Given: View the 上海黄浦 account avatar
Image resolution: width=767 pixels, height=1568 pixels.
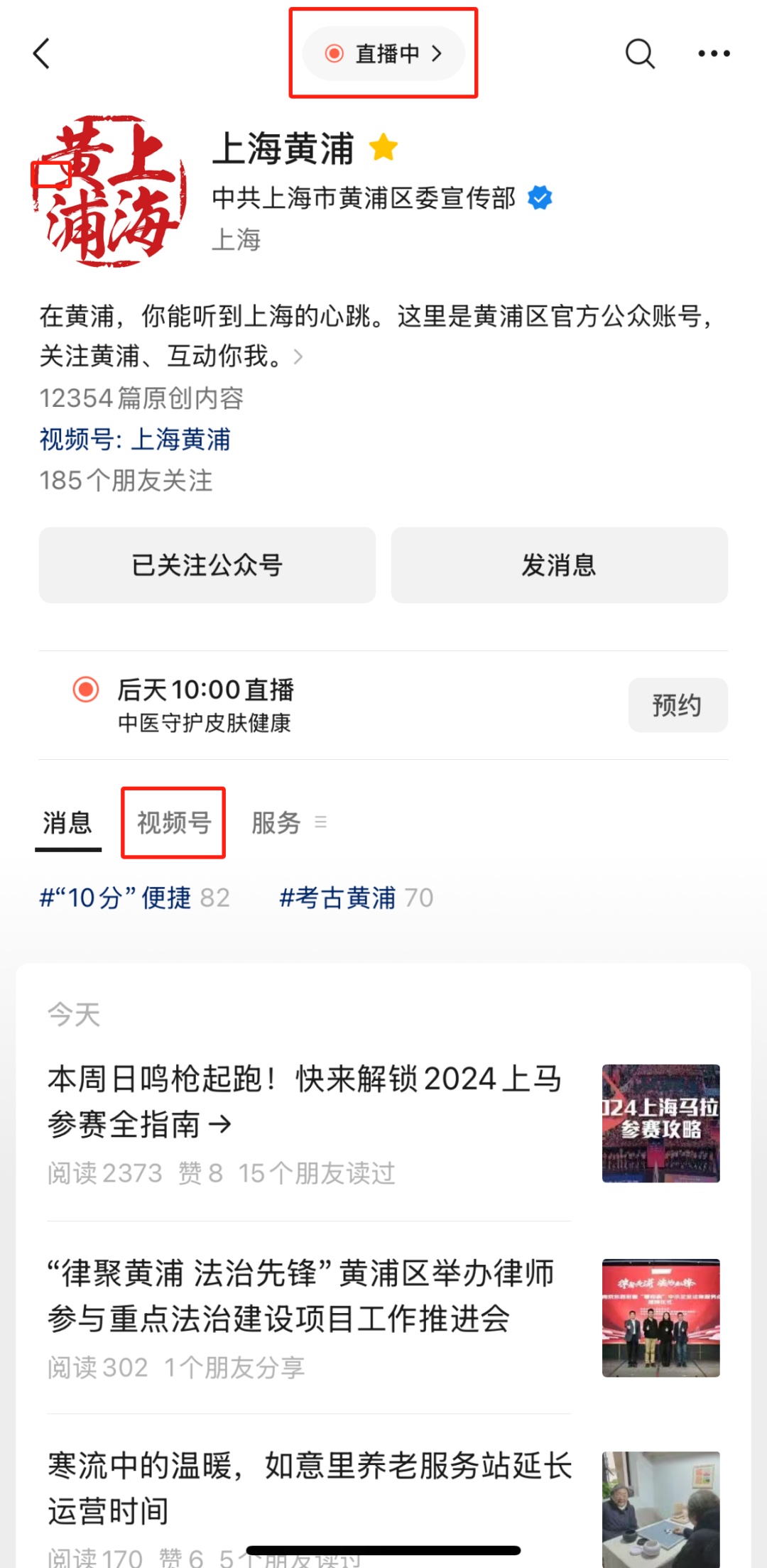Looking at the screenshot, I should 109,192.
